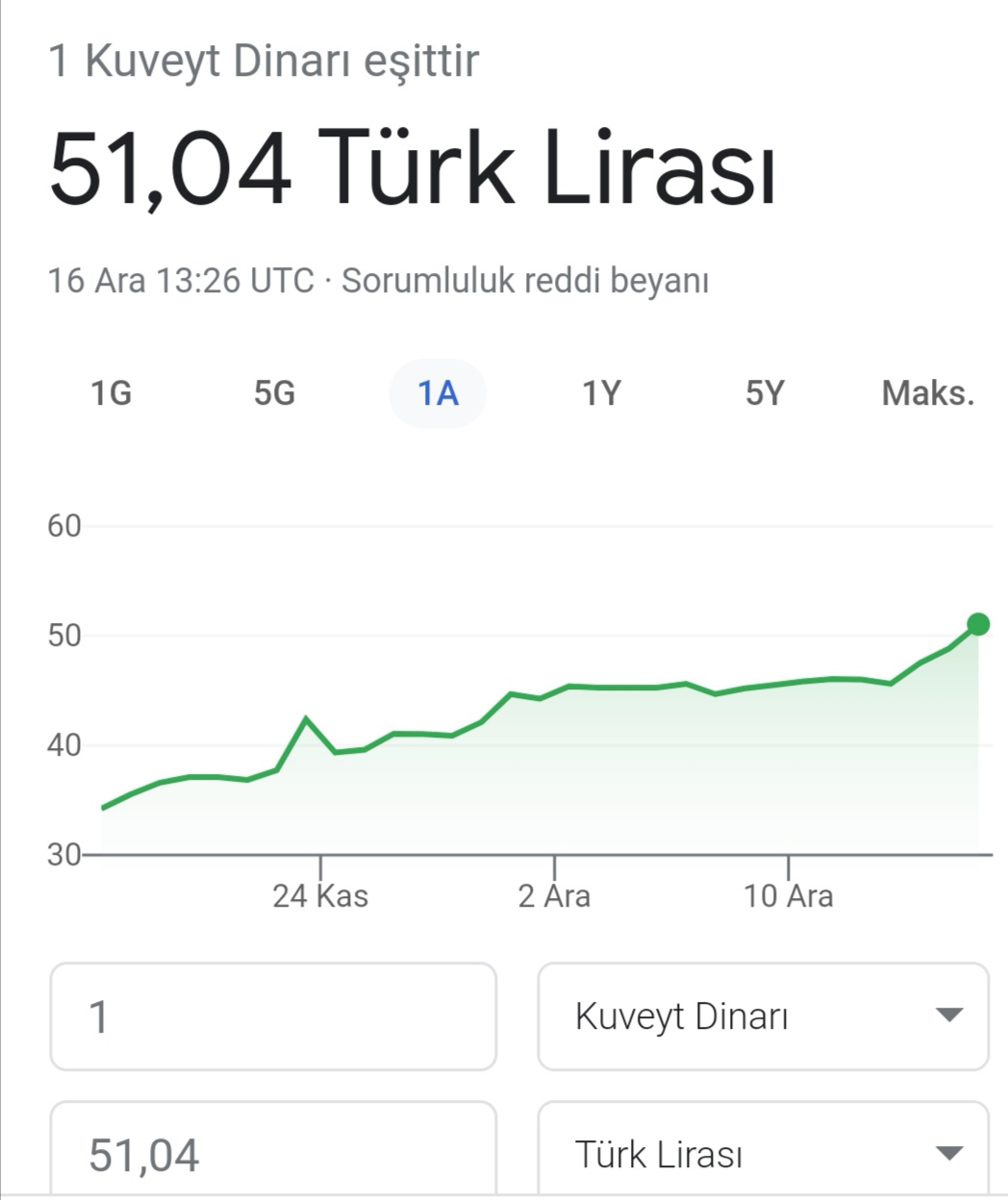Open Sorumluluk reddi beyanı link
1008x1200 pixels.
[x=525, y=281]
